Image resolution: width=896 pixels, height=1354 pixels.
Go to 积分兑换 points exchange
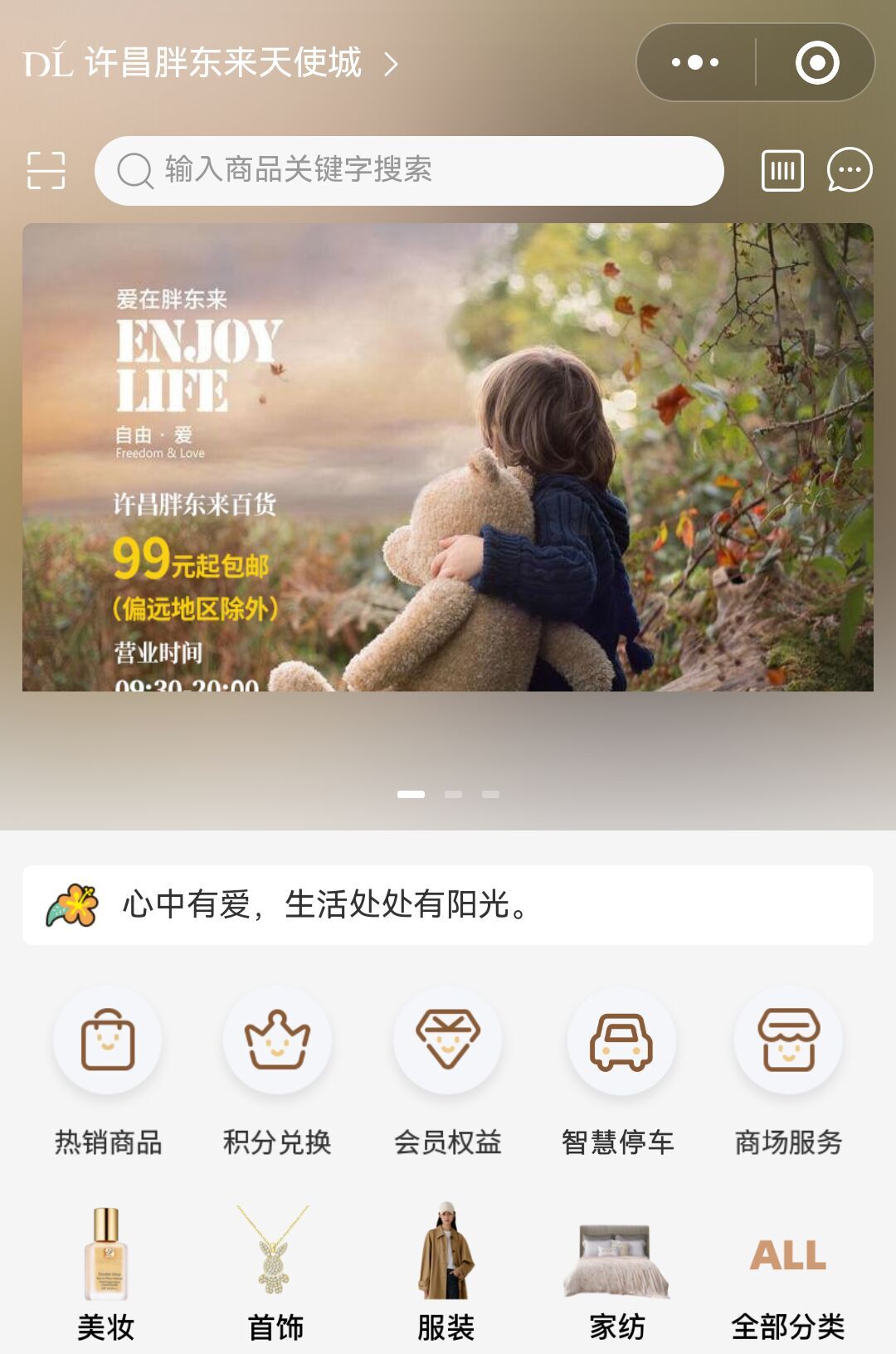tap(277, 1070)
